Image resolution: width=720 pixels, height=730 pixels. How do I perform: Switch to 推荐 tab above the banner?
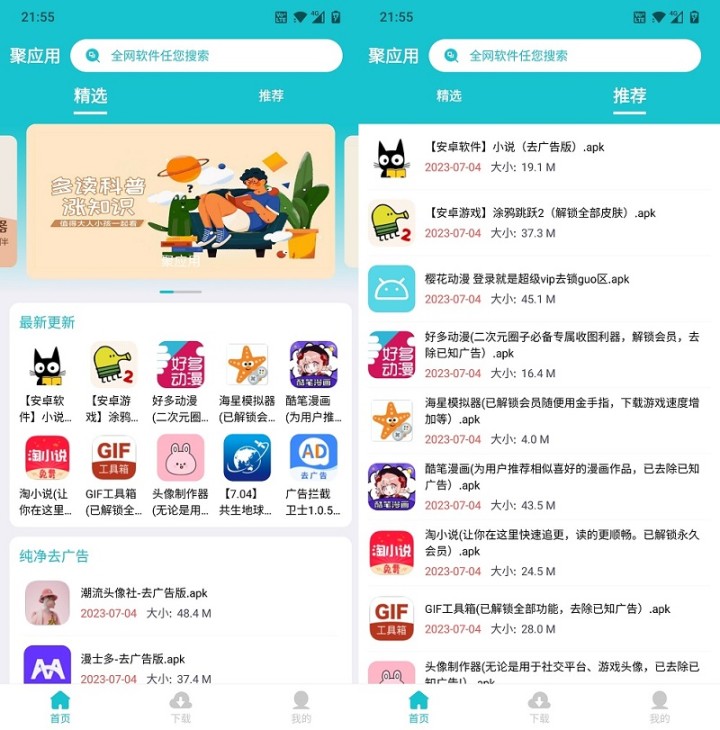(x=271, y=96)
